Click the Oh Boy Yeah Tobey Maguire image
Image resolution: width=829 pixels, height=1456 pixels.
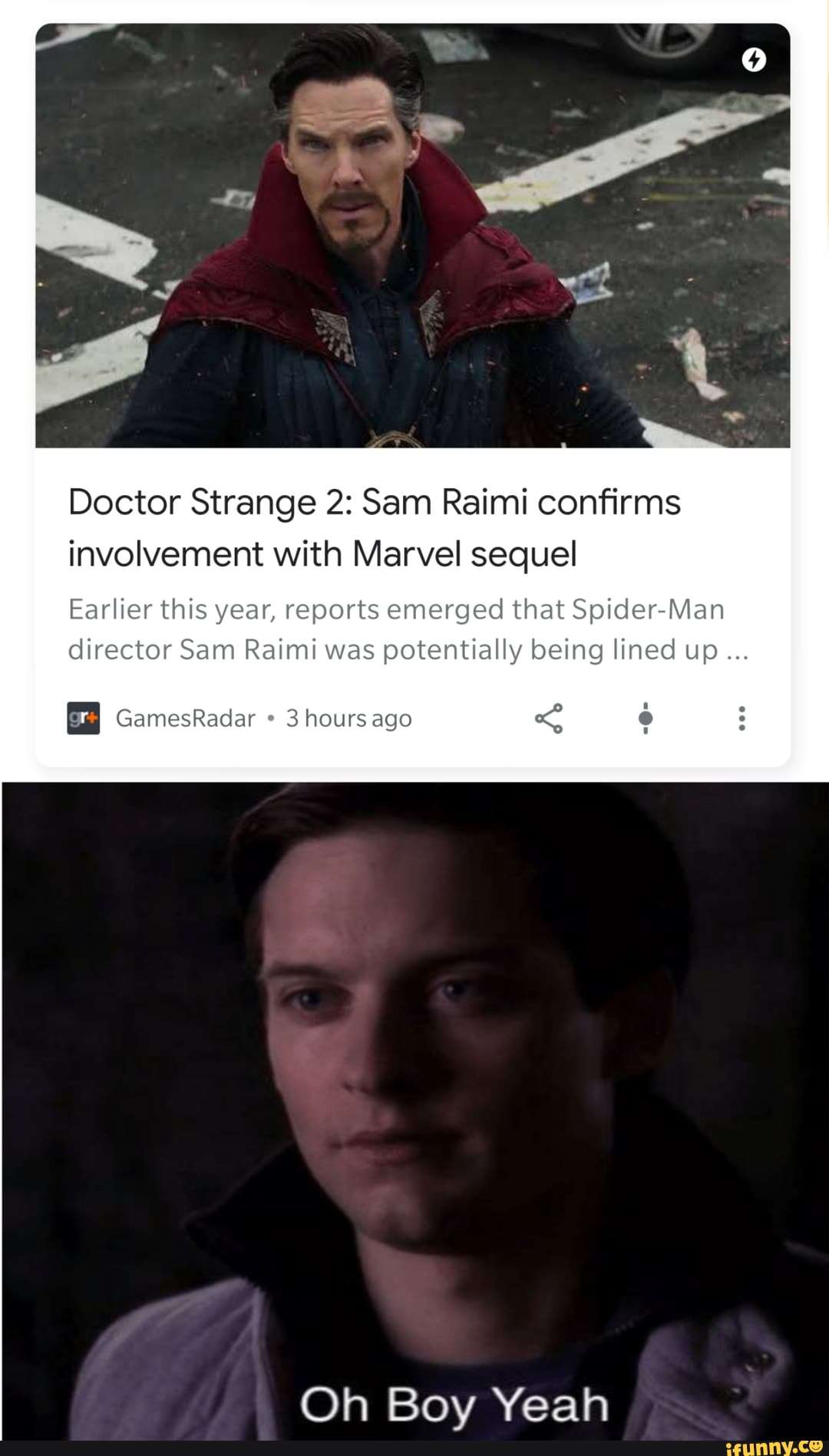click(x=414, y=1105)
